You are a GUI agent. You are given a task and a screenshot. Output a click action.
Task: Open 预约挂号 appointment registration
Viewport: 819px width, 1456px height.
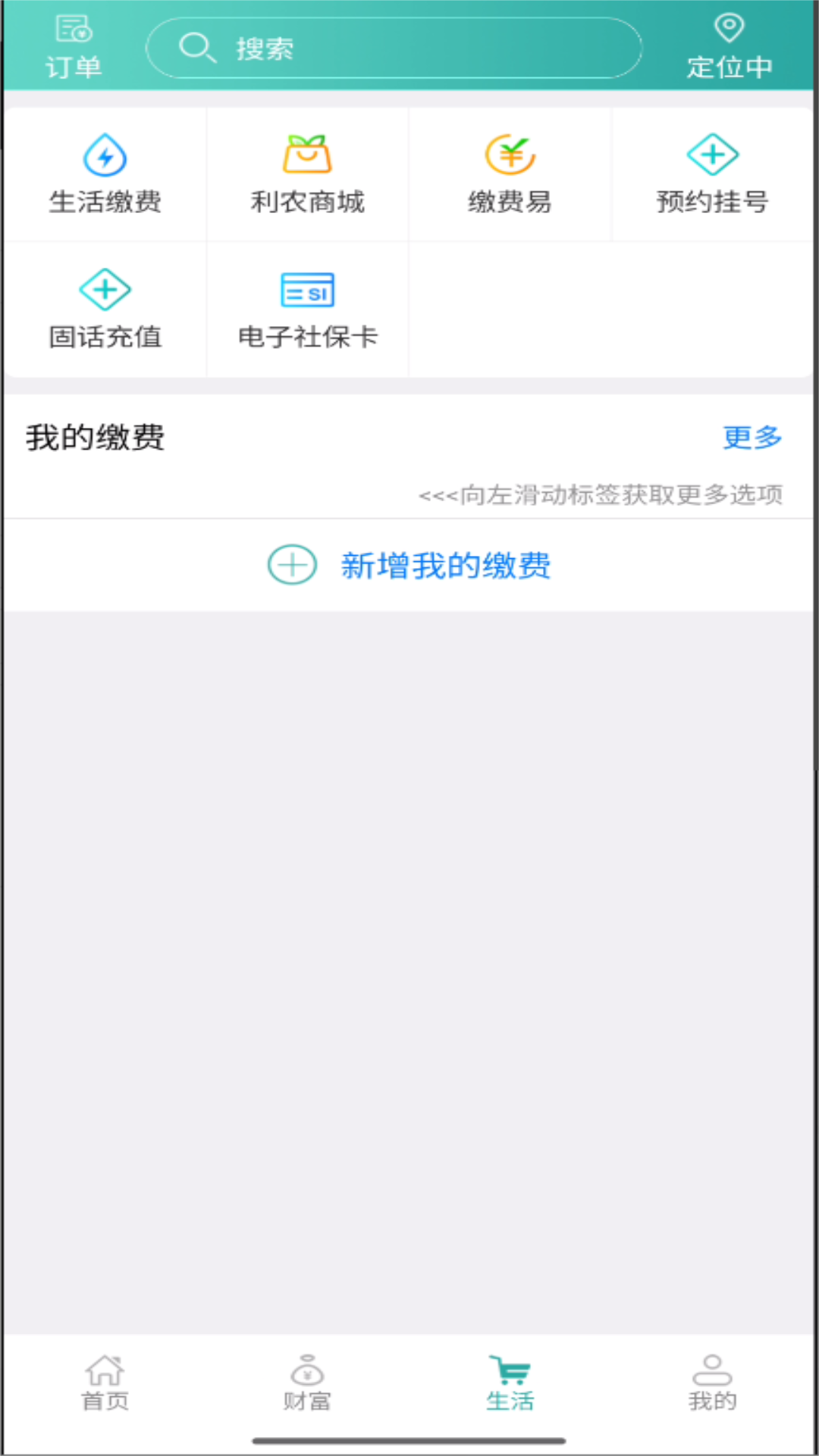coord(712,174)
